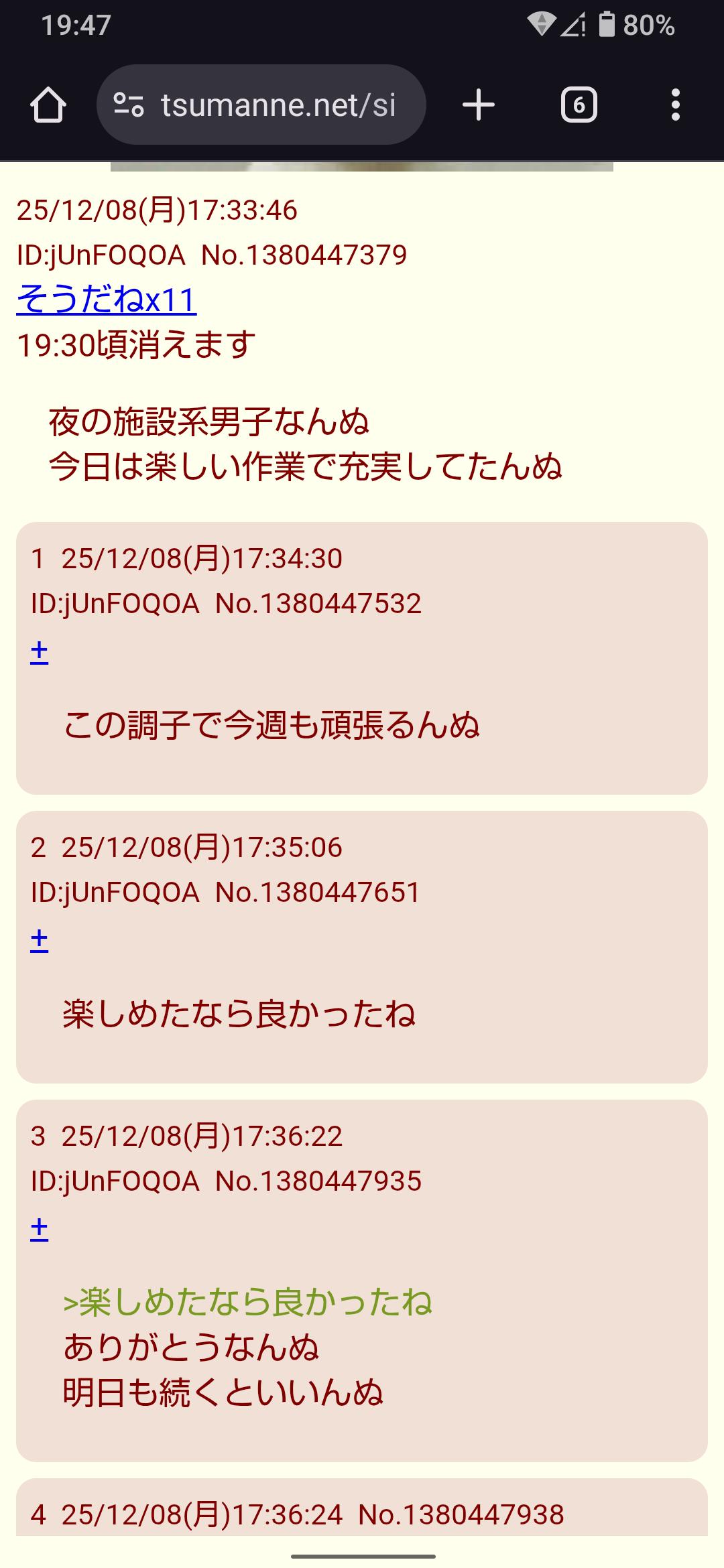Open the browser overflow menu

point(675,105)
